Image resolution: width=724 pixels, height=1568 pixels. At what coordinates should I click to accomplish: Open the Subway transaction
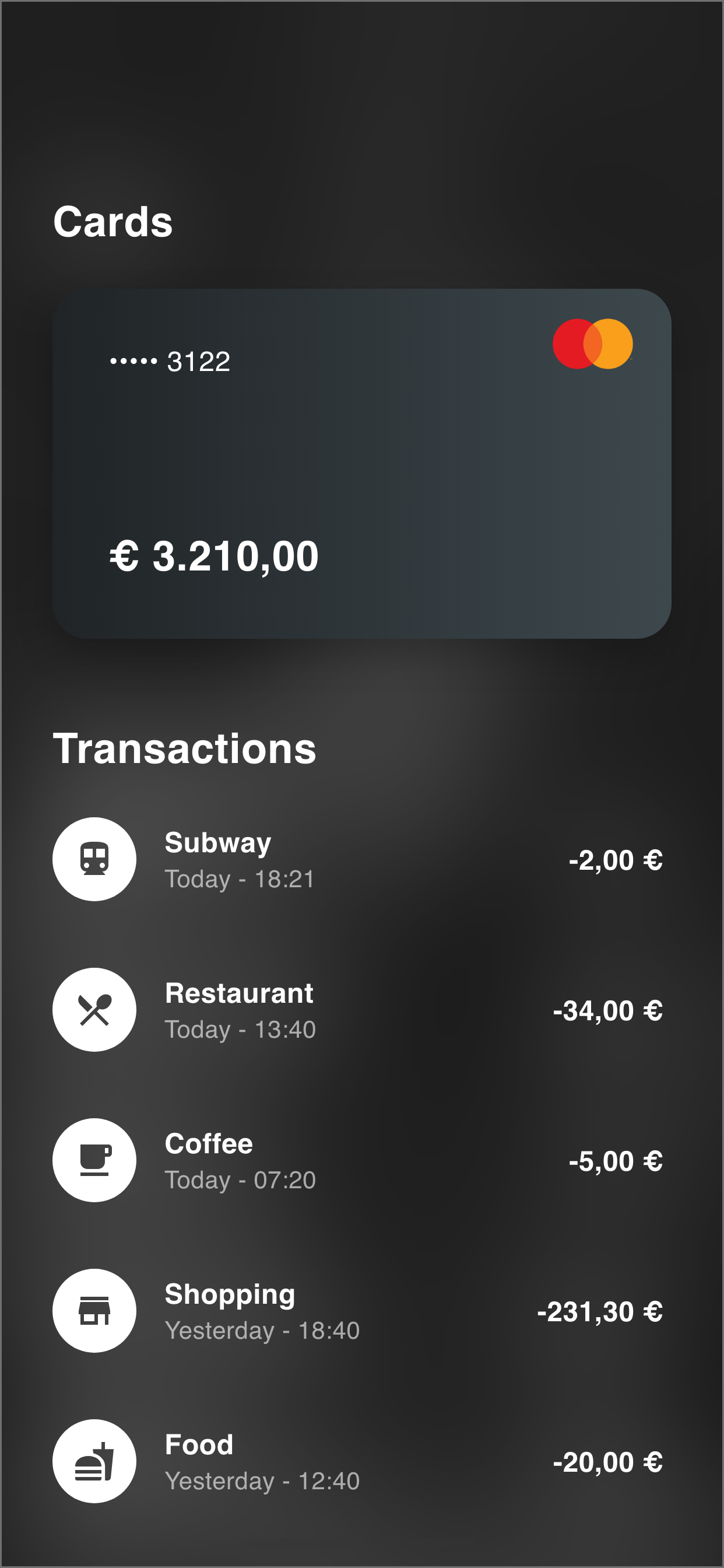[x=362, y=859]
